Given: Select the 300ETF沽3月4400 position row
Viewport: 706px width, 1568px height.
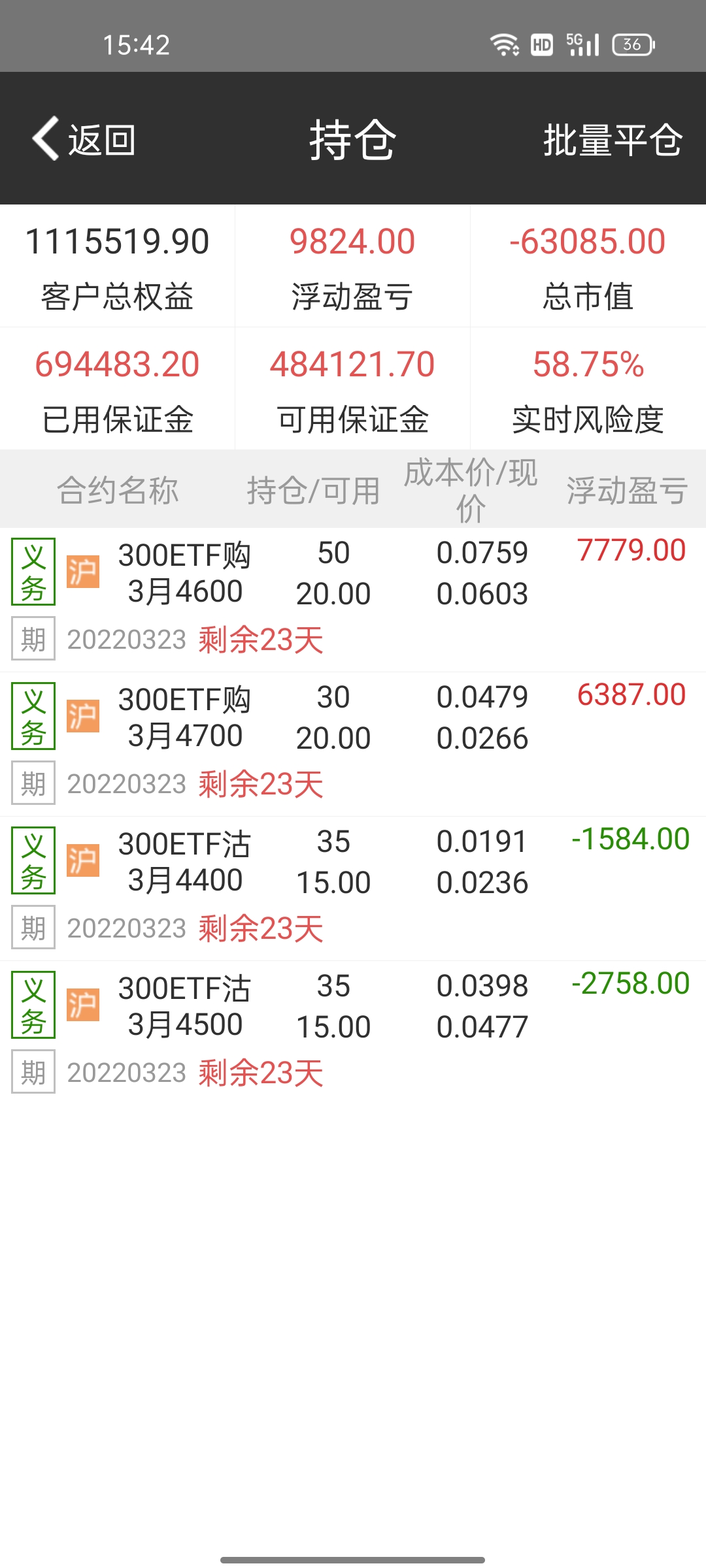Looking at the screenshot, I should coord(185,862).
